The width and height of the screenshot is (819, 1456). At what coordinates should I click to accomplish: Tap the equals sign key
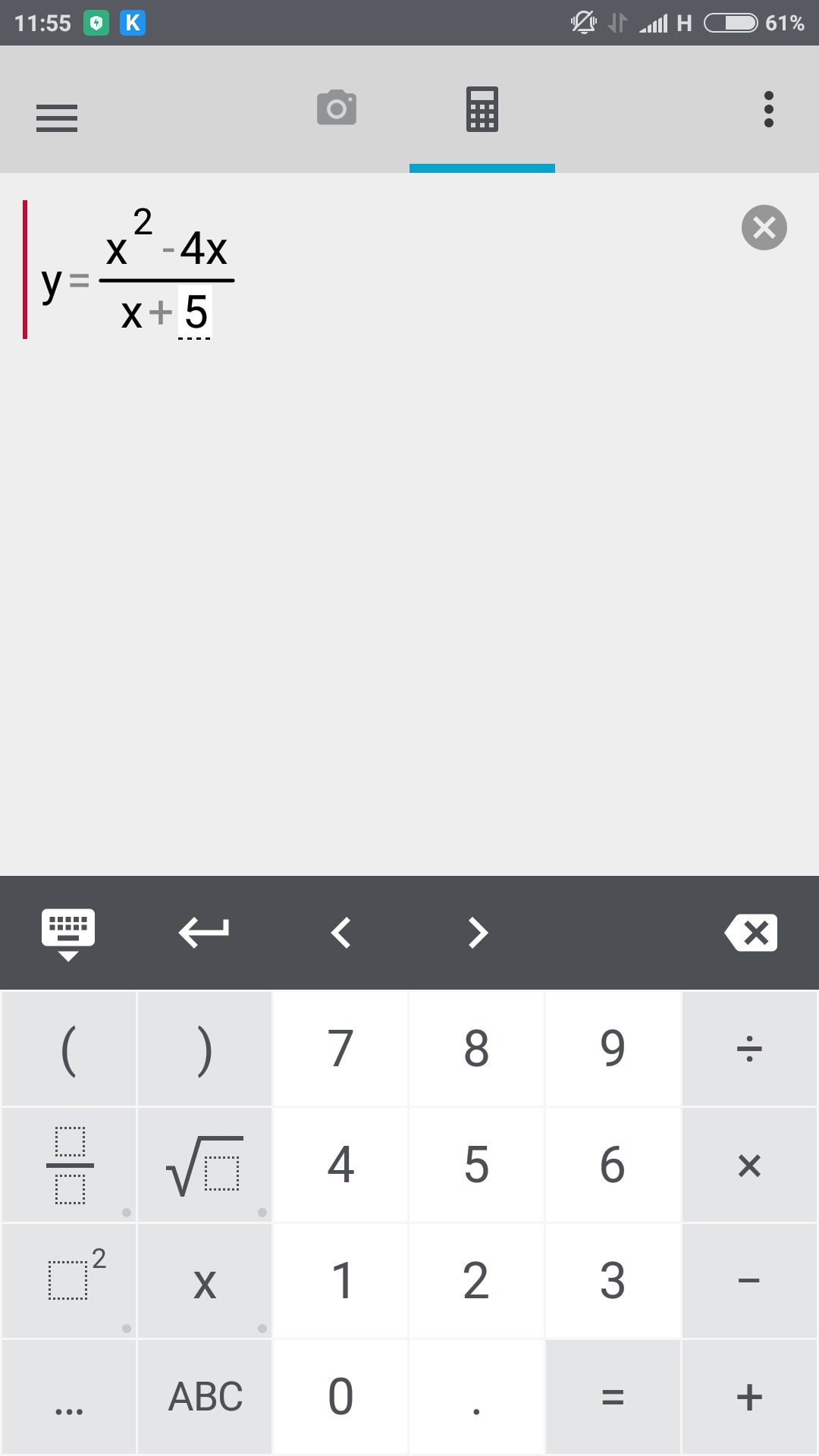[613, 1397]
